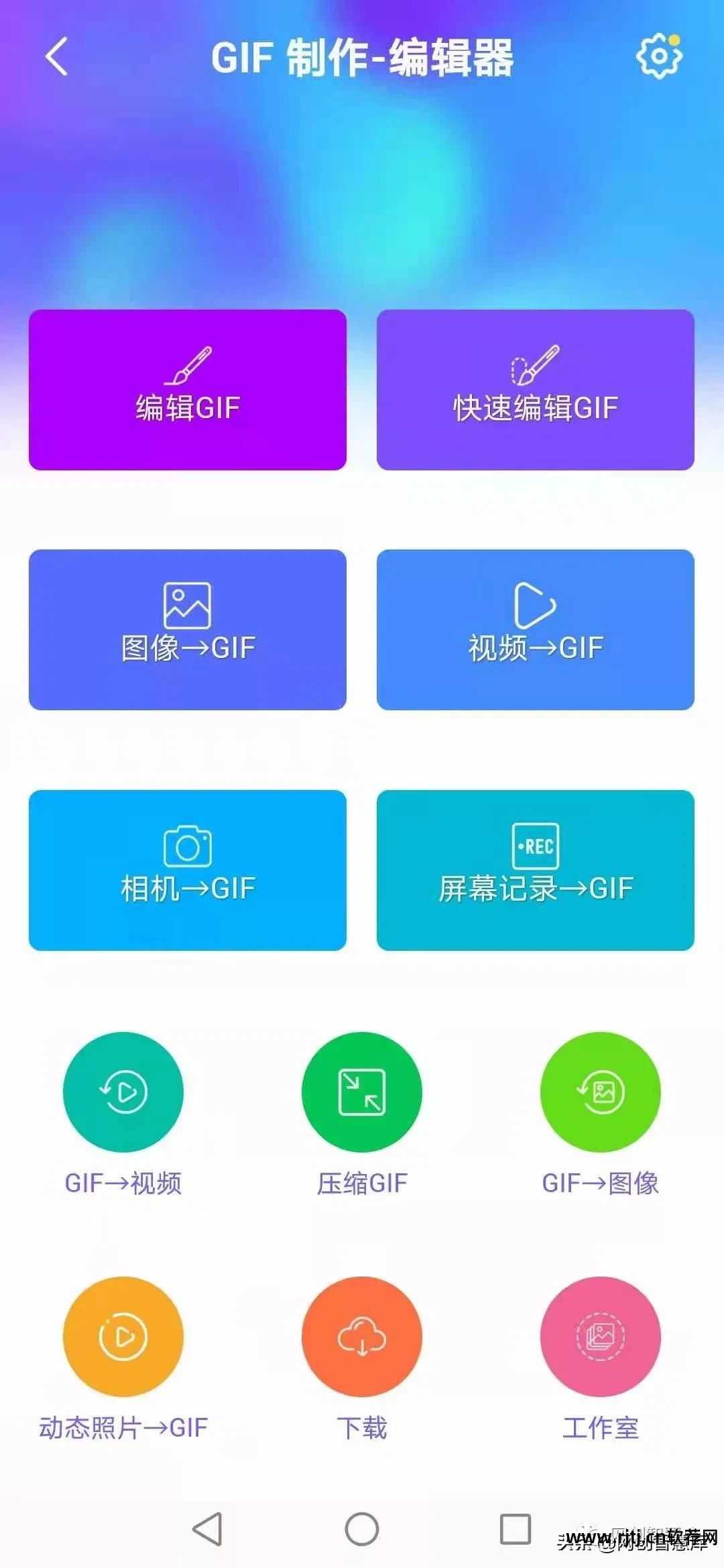Open the 编辑GIF editing tool
The width and height of the screenshot is (724, 1568).
[186, 389]
